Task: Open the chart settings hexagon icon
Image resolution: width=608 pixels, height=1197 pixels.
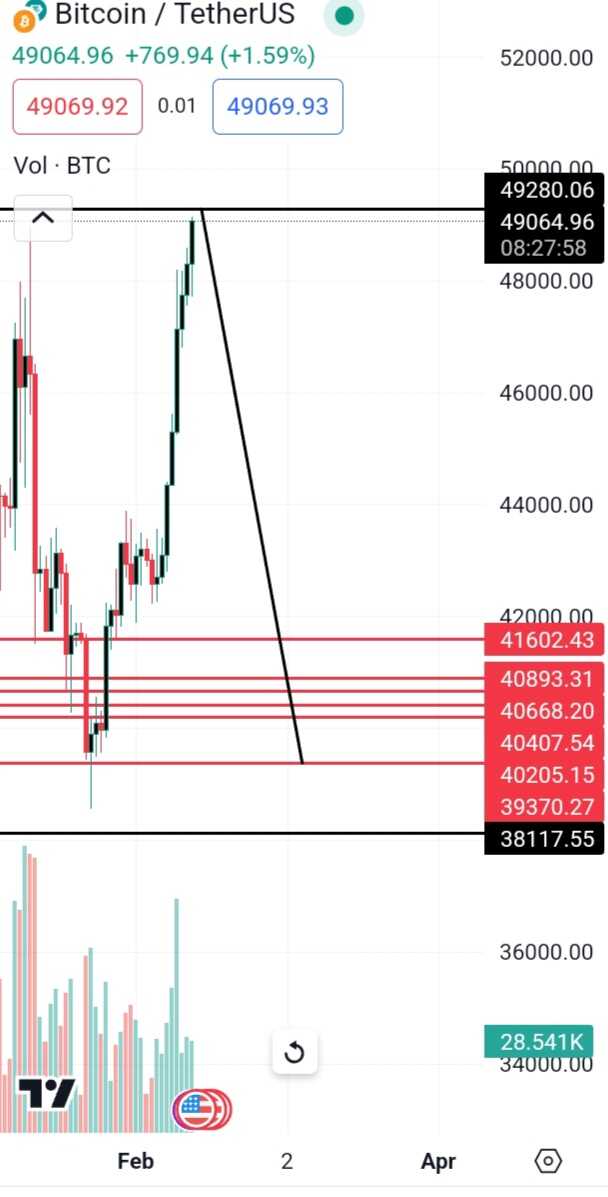Action: pos(549,1160)
